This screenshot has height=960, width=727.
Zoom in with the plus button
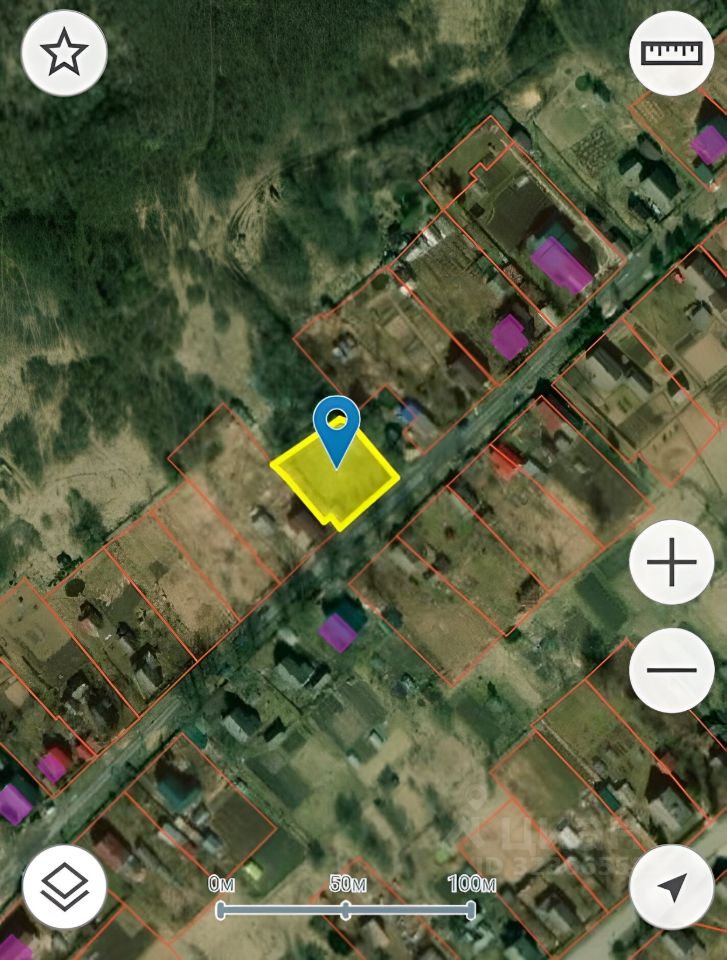point(671,565)
